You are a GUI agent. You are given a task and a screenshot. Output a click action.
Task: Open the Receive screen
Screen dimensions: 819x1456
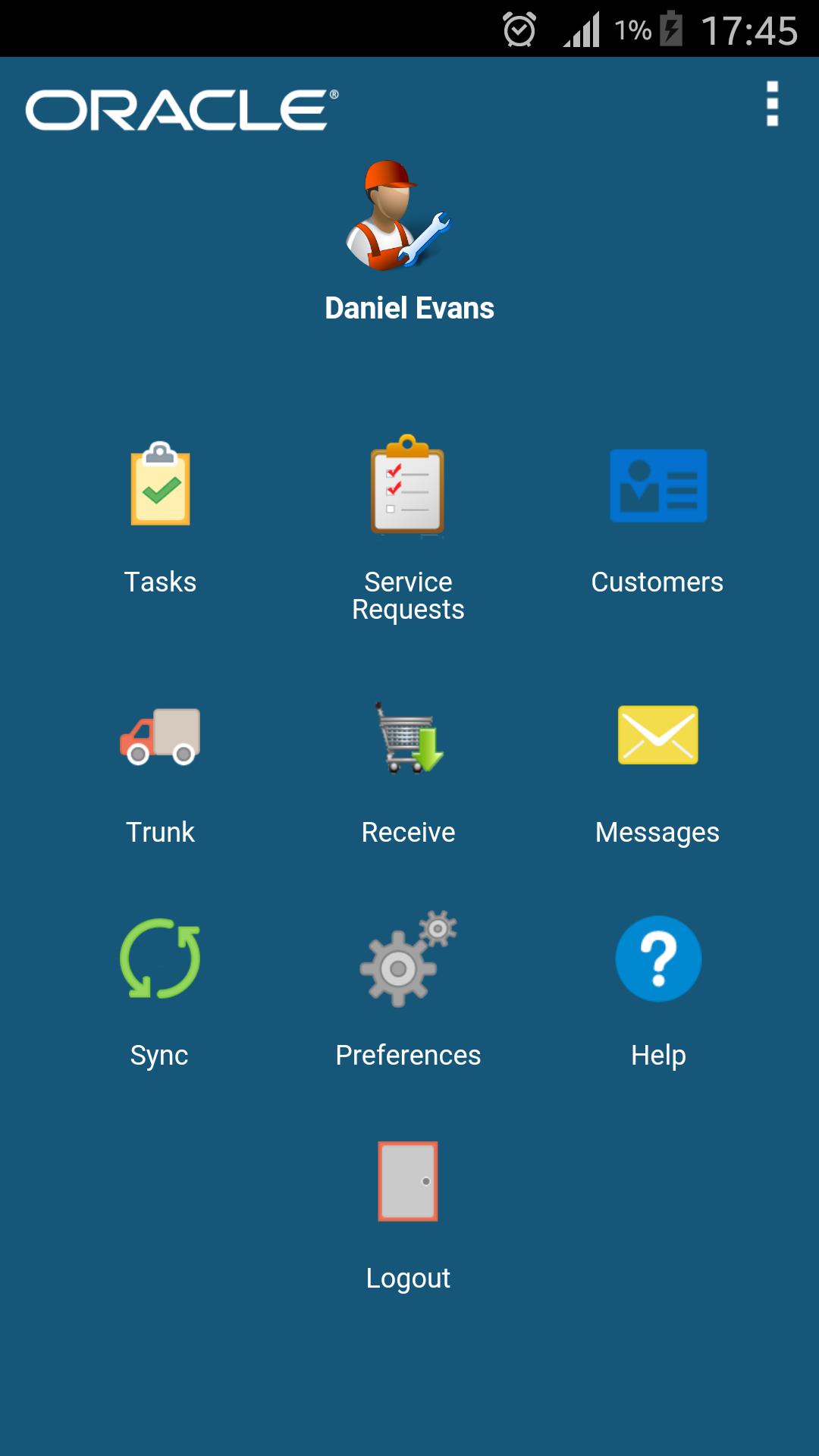pyautogui.click(x=408, y=737)
